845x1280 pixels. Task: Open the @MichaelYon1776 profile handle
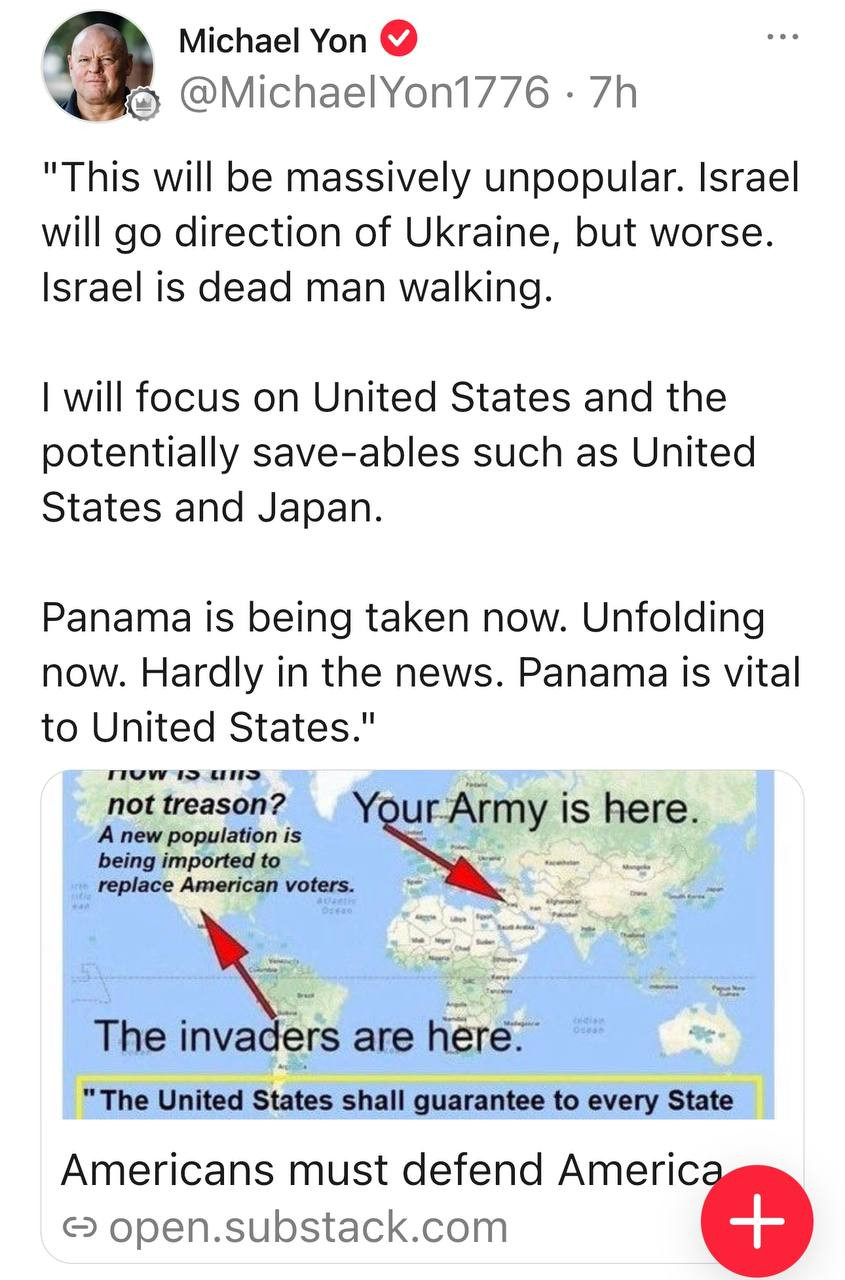(x=362, y=93)
